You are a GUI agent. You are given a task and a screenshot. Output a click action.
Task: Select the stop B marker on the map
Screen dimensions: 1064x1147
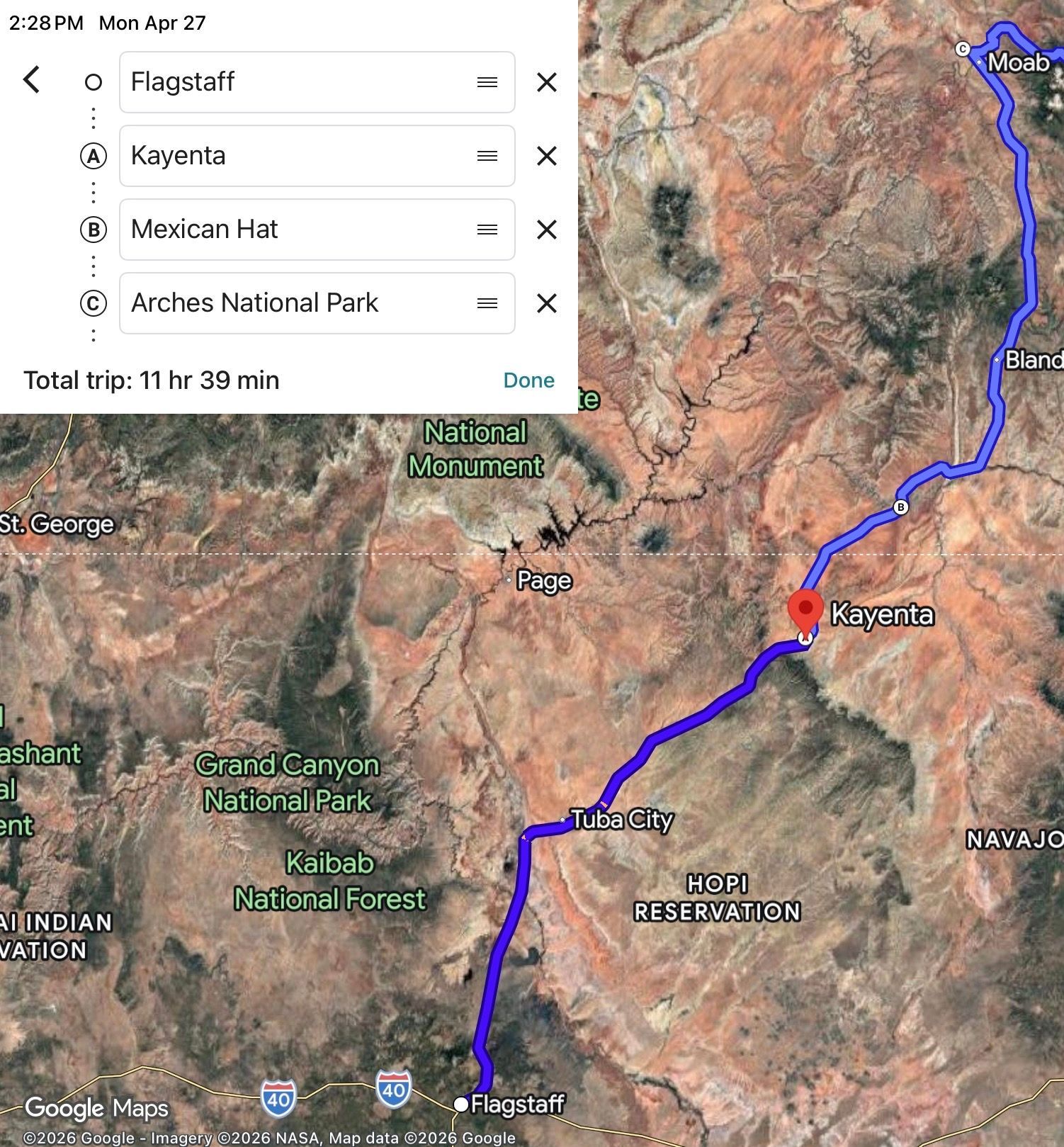tap(900, 507)
